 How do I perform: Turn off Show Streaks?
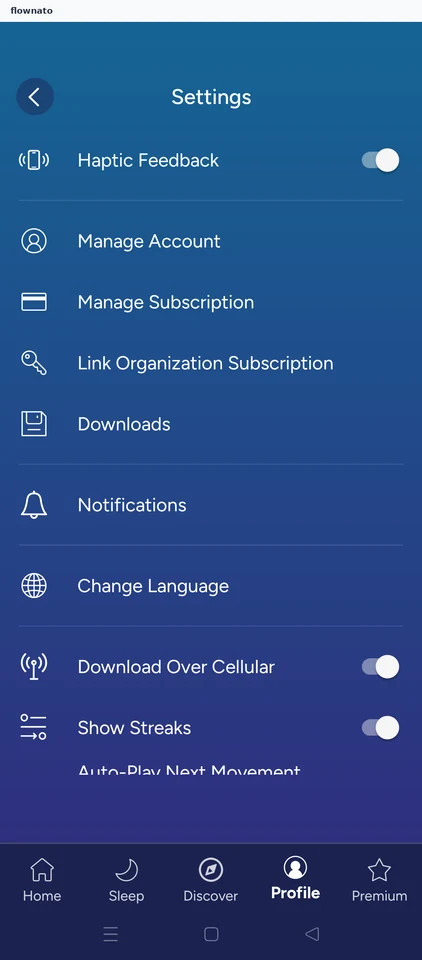pos(380,728)
